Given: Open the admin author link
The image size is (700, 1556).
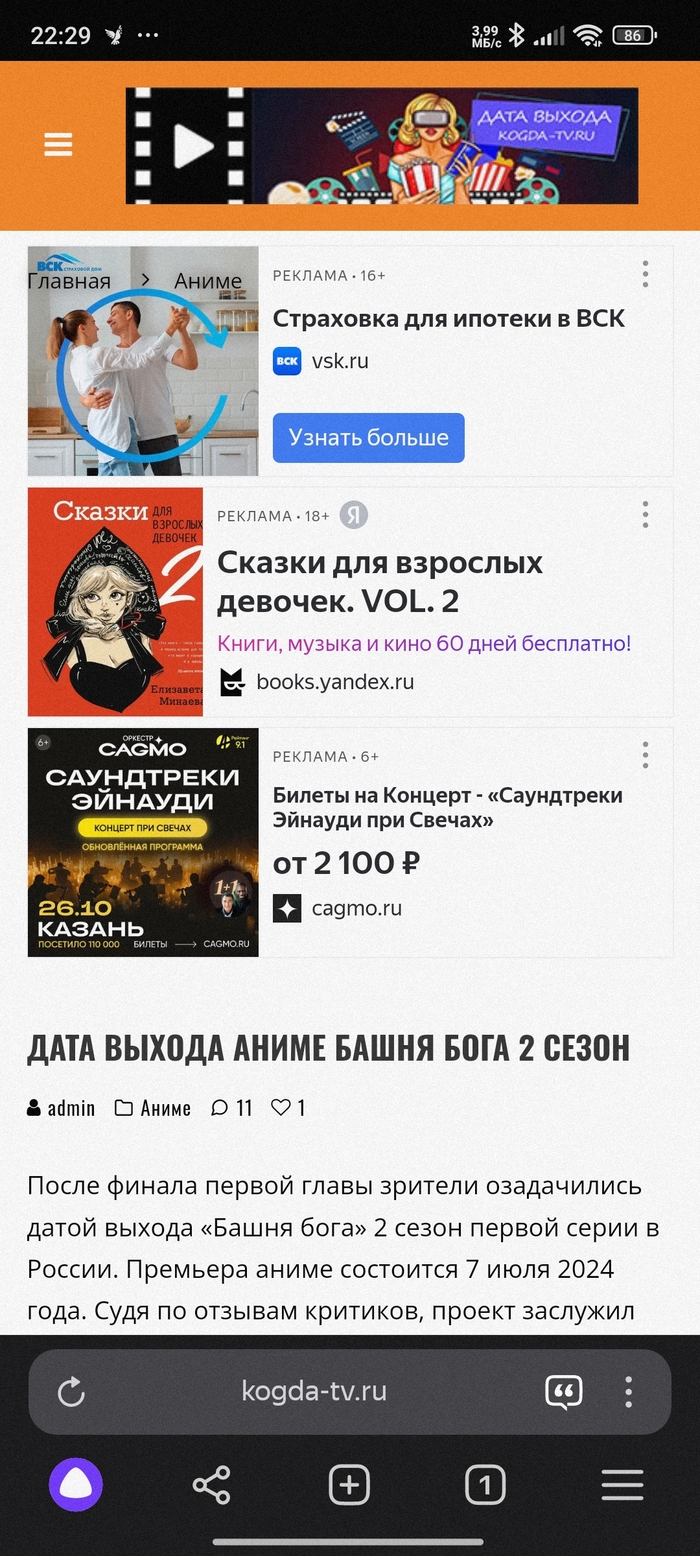Looking at the screenshot, I should pyautogui.click(x=62, y=1108).
